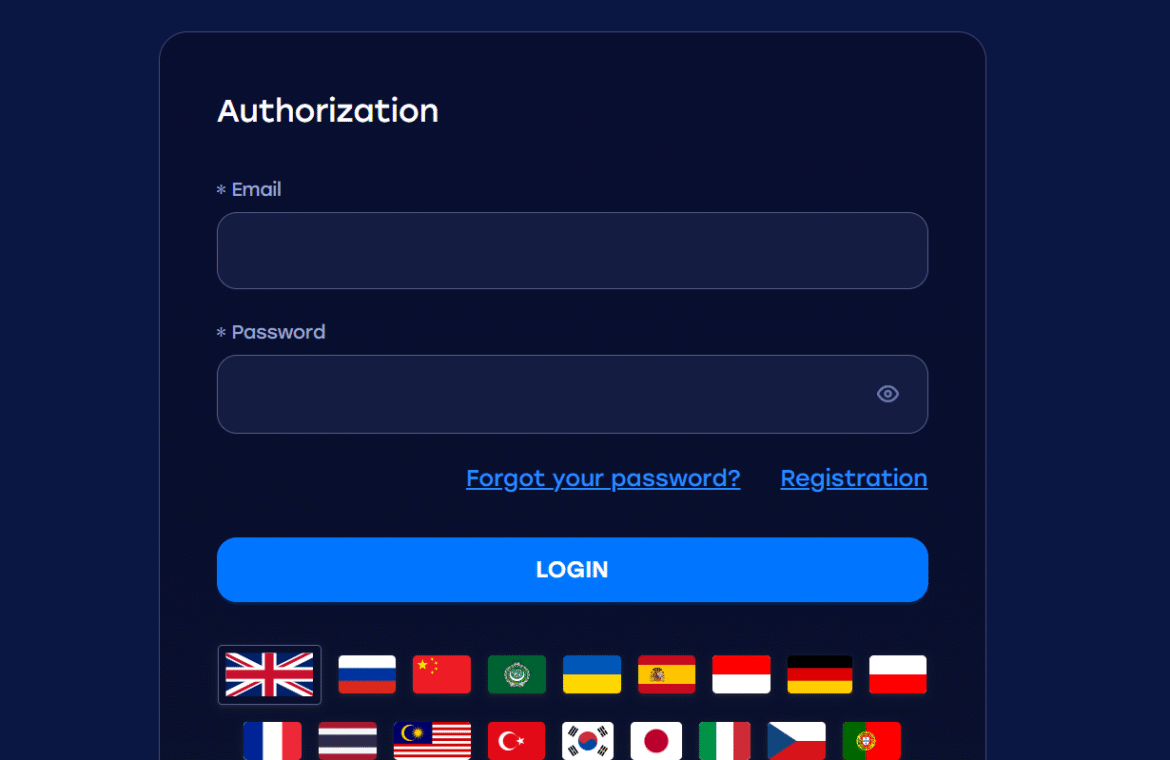The width and height of the screenshot is (1170, 760).
Task: Select the green Arabic flag
Action: pos(517,675)
